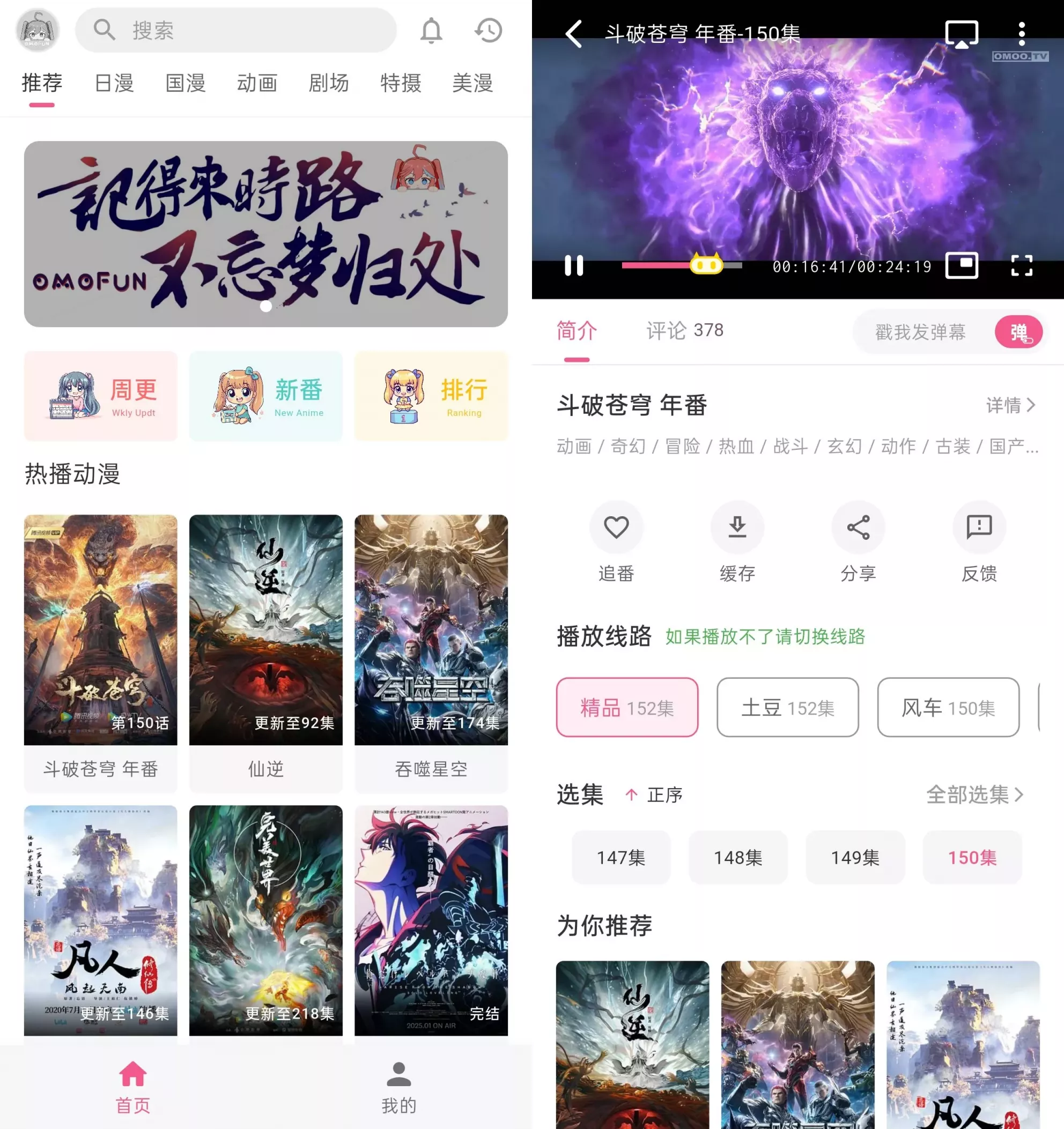Switch playback line to 土豆 152集
This screenshot has height=1129, width=1064.
point(787,708)
